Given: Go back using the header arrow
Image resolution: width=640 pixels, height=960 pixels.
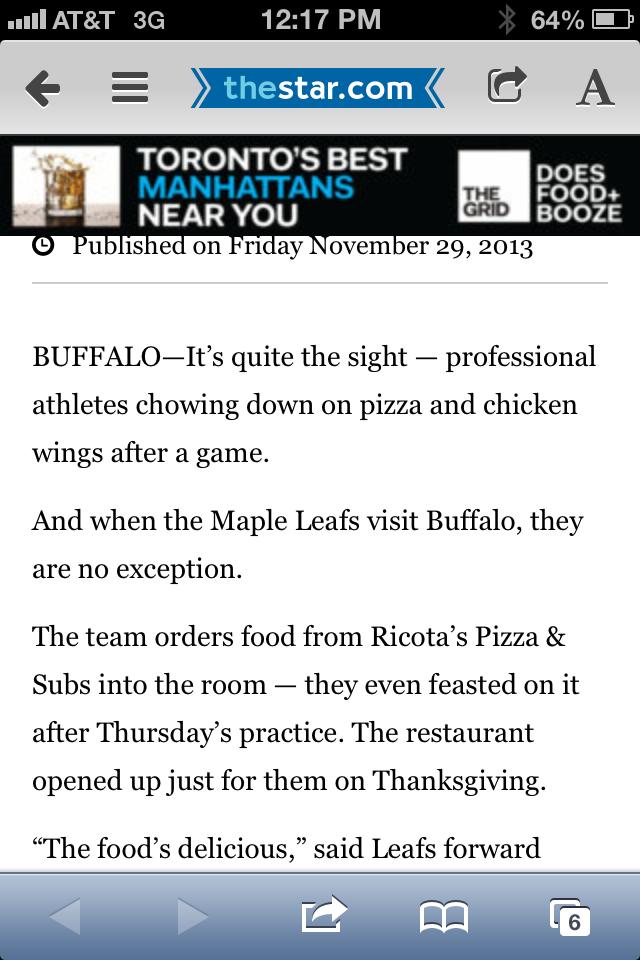Looking at the screenshot, I should coord(42,89).
